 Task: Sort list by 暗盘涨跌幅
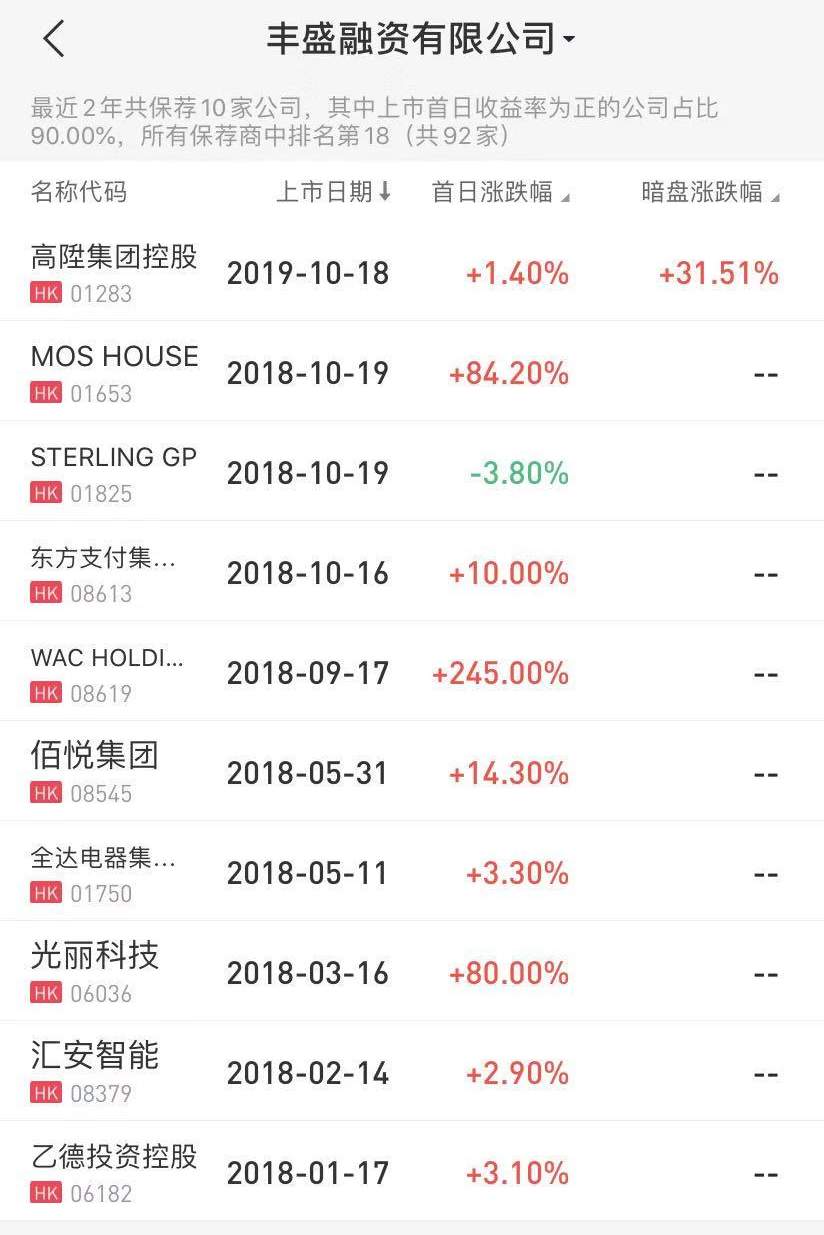(710, 193)
